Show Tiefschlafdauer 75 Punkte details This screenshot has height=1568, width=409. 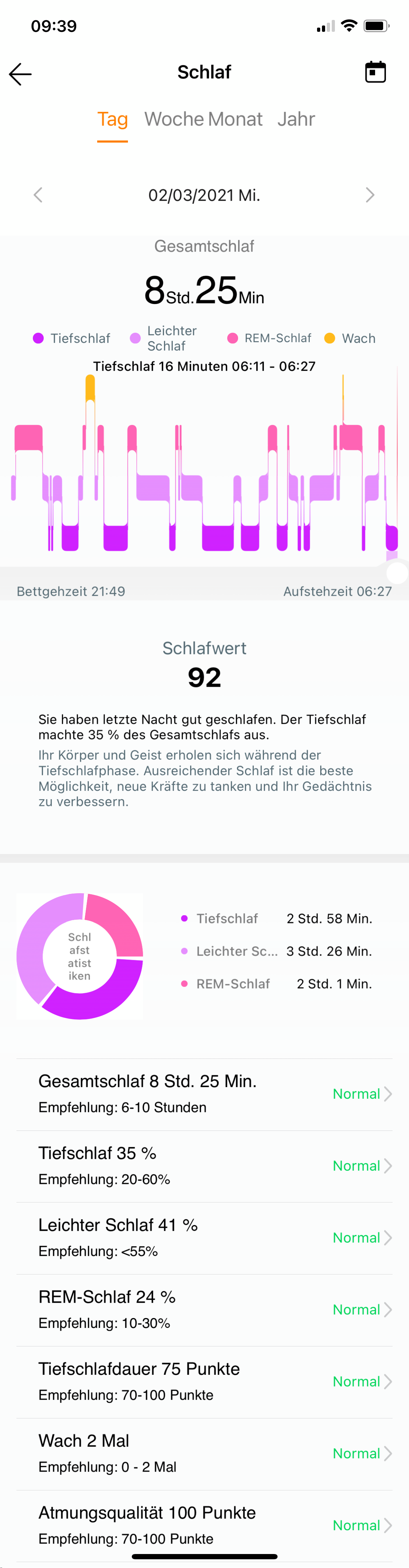pyautogui.click(x=204, y=1381)
